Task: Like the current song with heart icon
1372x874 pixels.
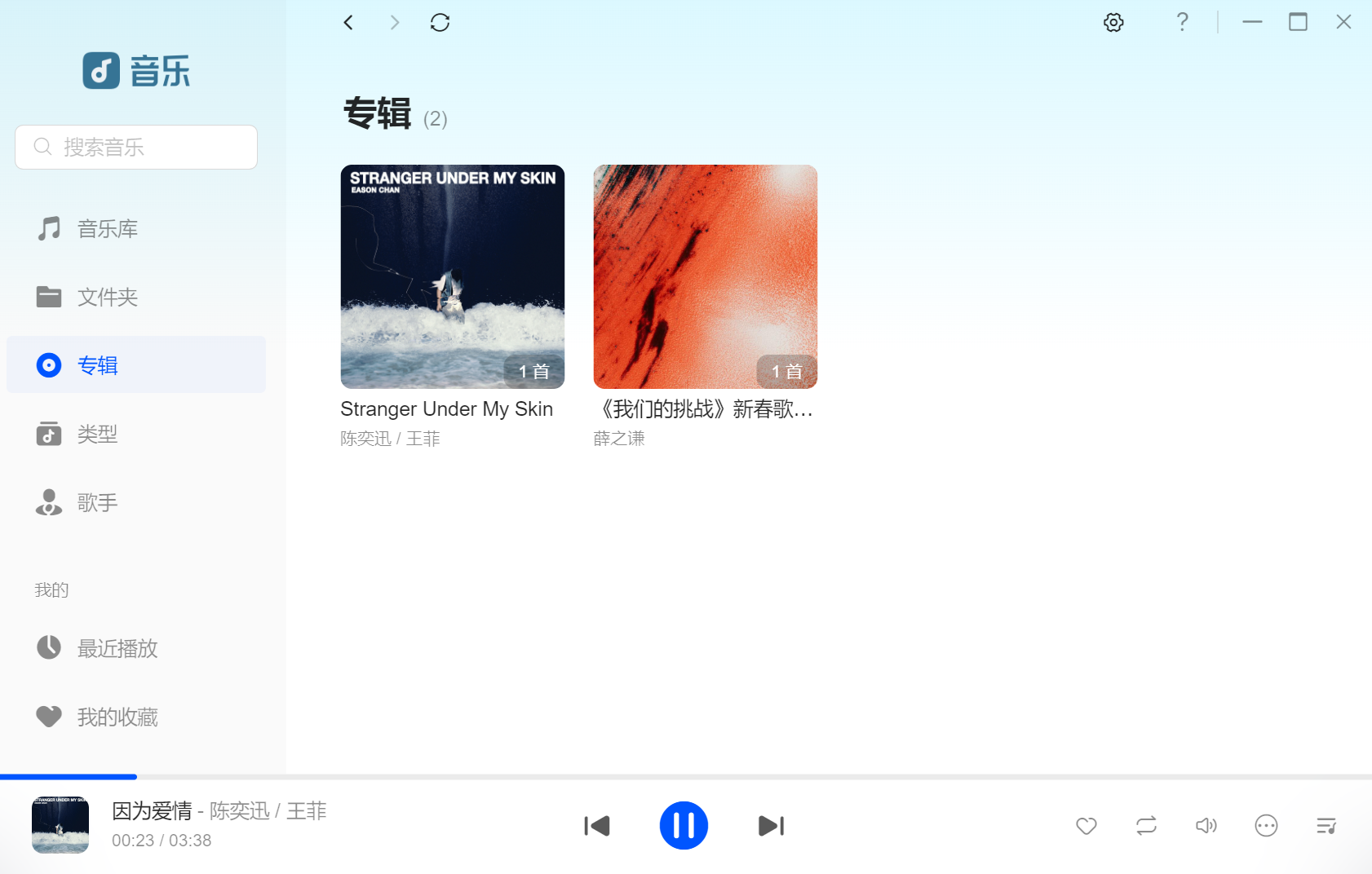Action: tap(1086, 826)
